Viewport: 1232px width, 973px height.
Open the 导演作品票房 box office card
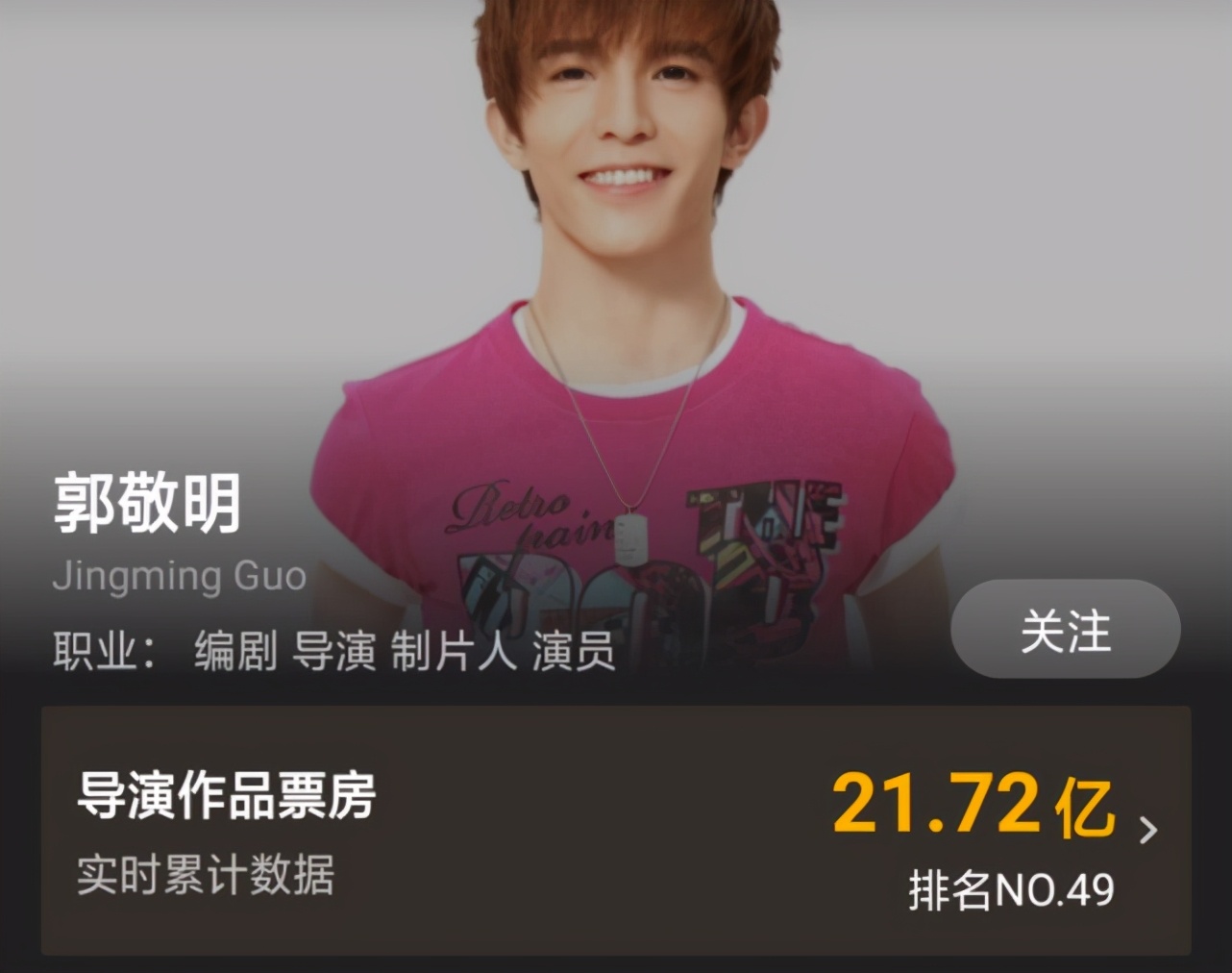[x=615, y=831]
